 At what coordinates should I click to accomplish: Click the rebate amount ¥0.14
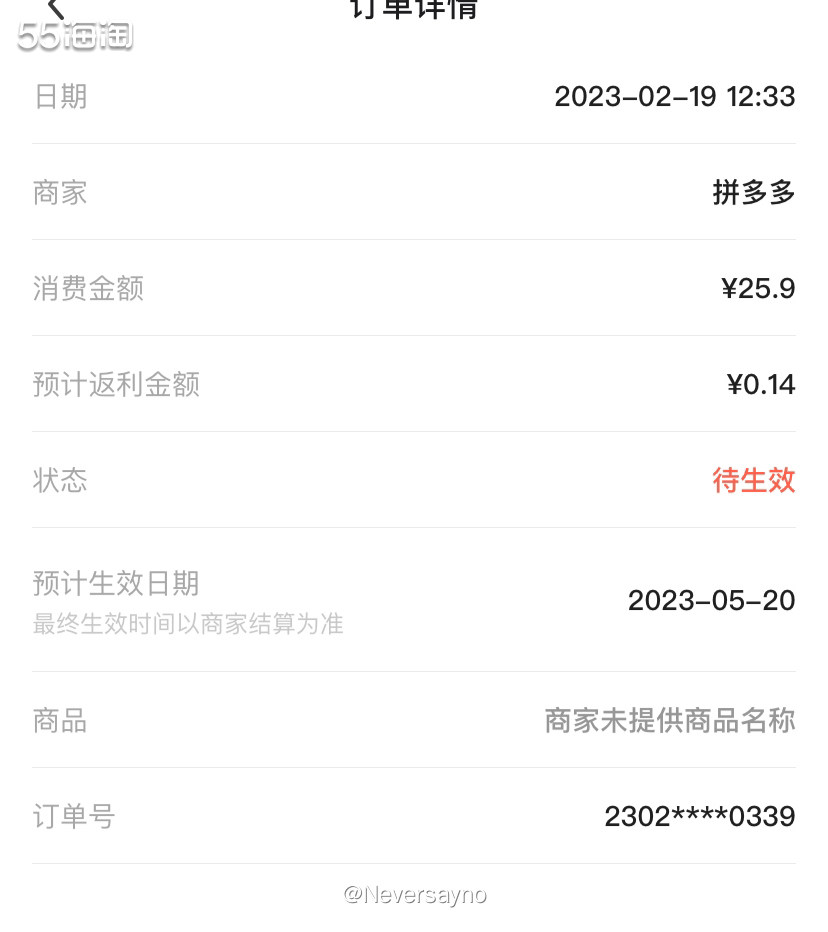click(x=761, y=384)
